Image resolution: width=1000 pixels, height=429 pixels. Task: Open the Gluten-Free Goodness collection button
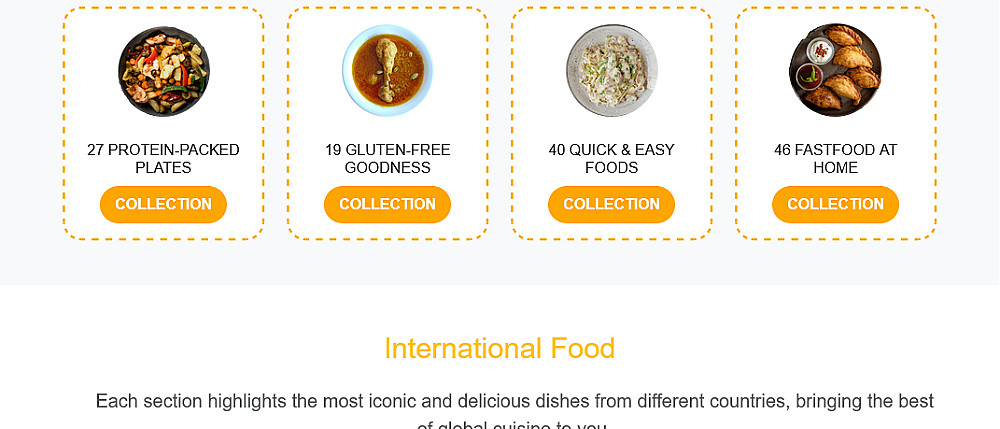[387, 204]
